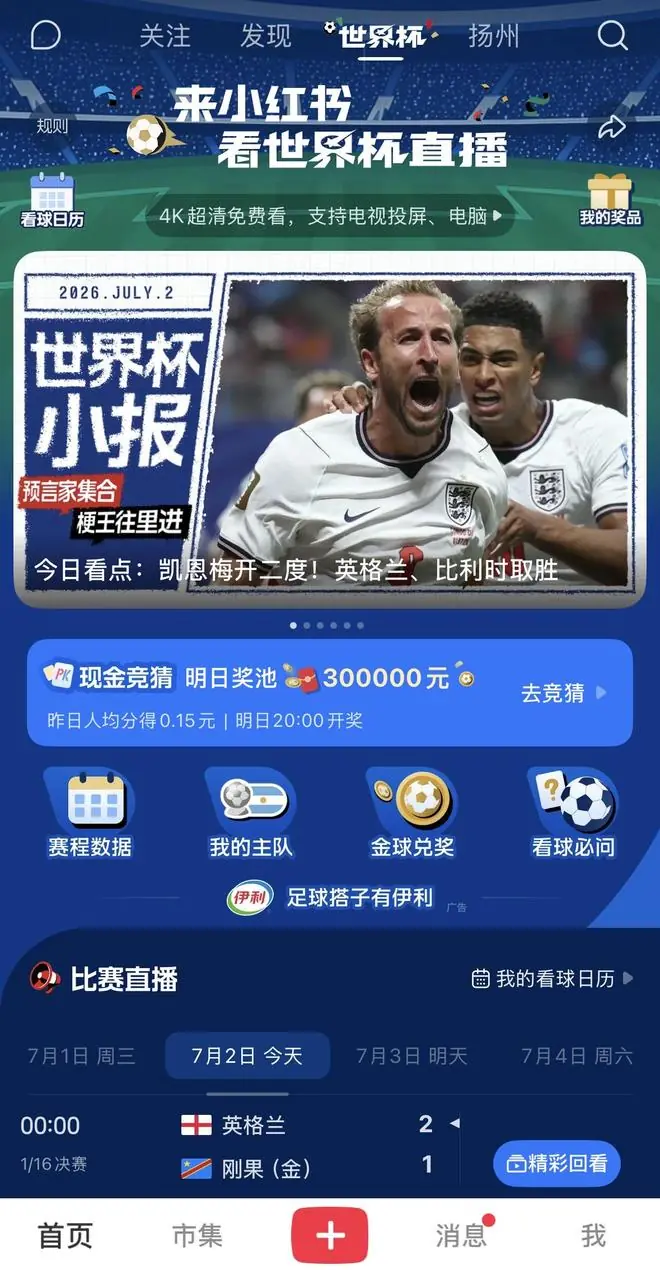Open the search magnifier icon
This screenshot has height=1270, width=660.
point(613,36)
